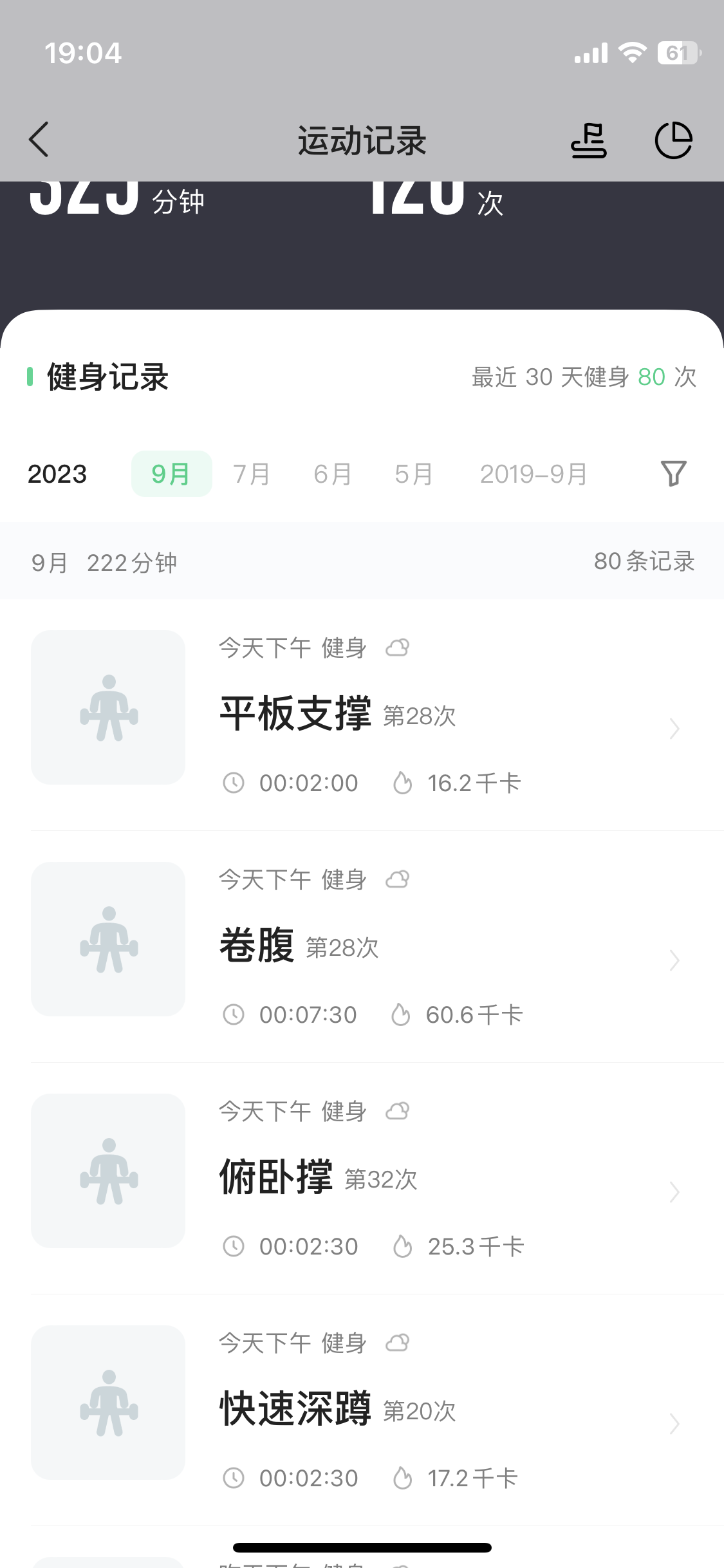Switch to the 5月 tab
Image resolution: width=724 pixels, height=1568 pixels.
coord(414,474)
